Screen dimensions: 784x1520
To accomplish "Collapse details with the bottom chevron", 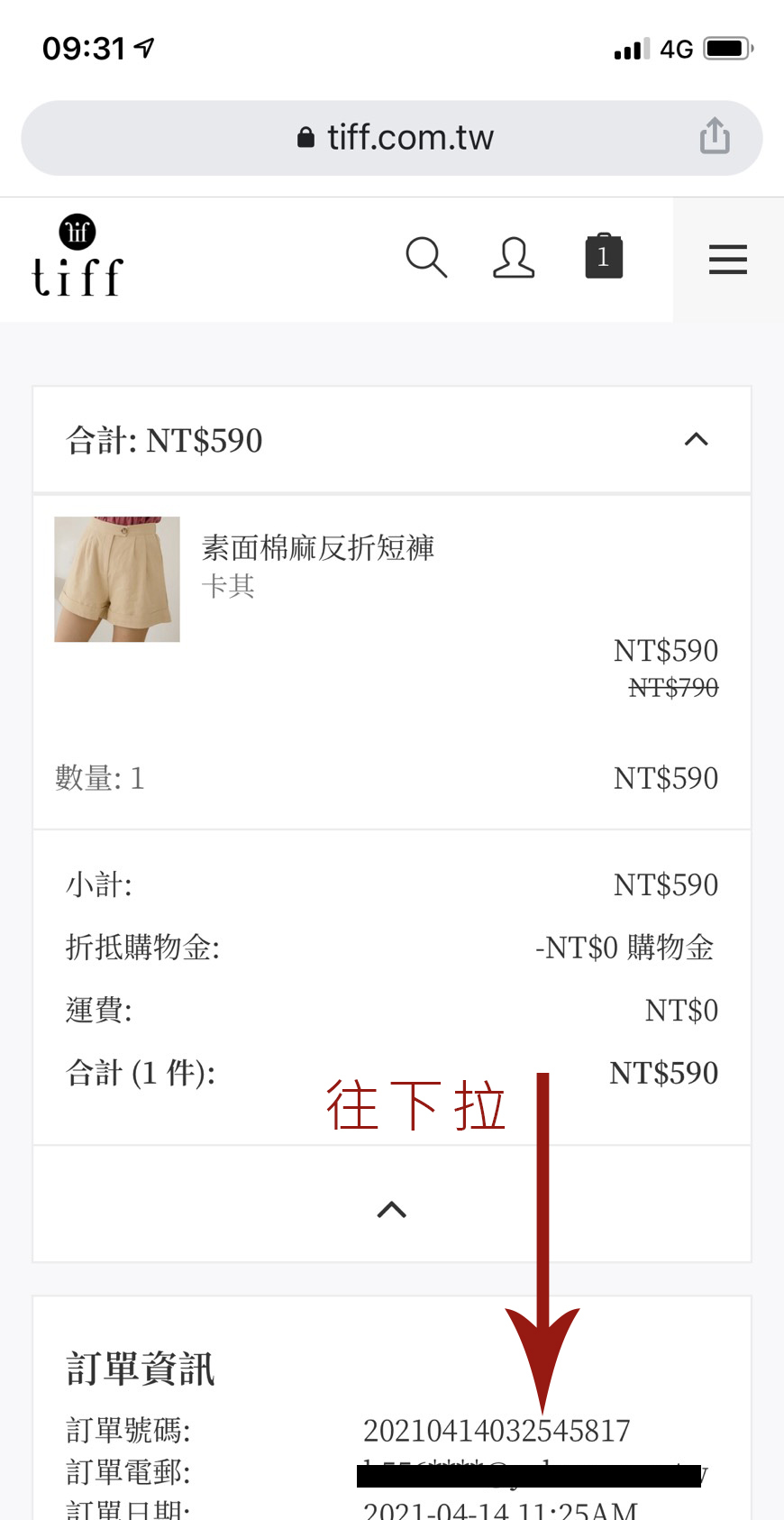I will pos(392,1210).
